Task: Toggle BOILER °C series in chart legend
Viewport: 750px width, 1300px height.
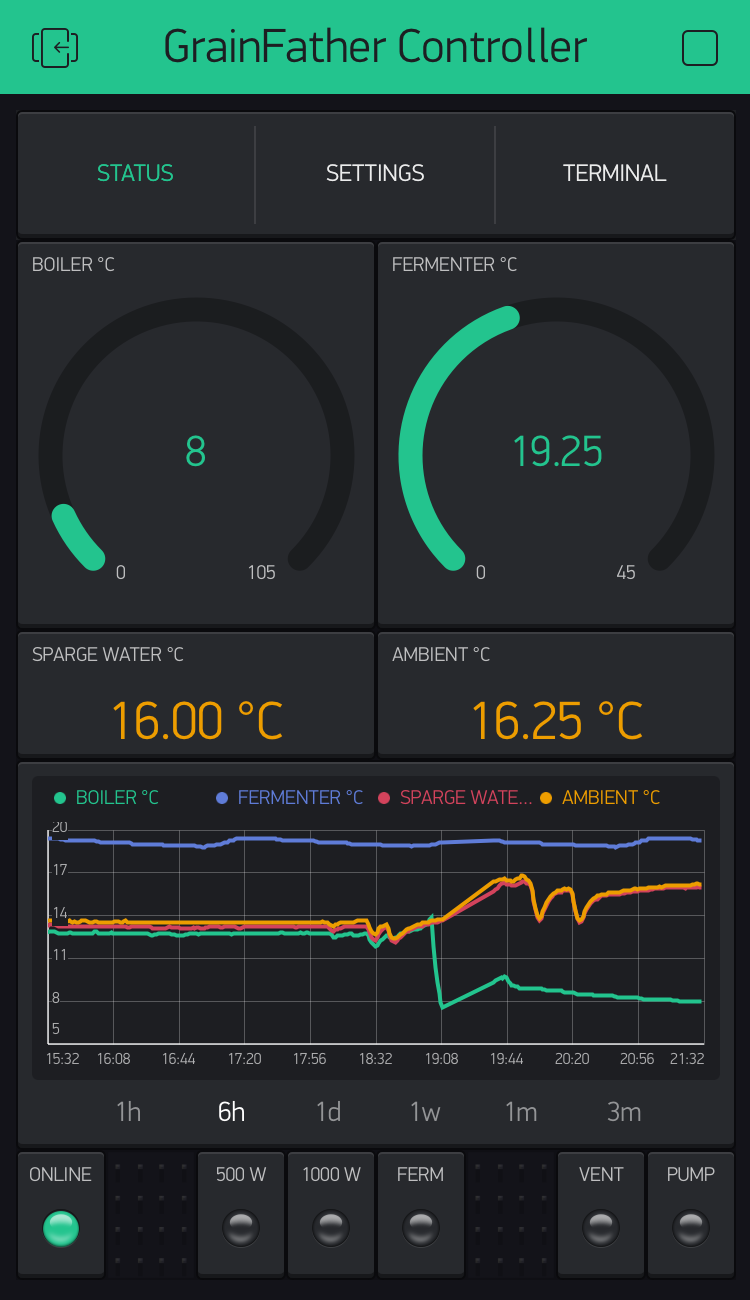Action: [106, 797]
